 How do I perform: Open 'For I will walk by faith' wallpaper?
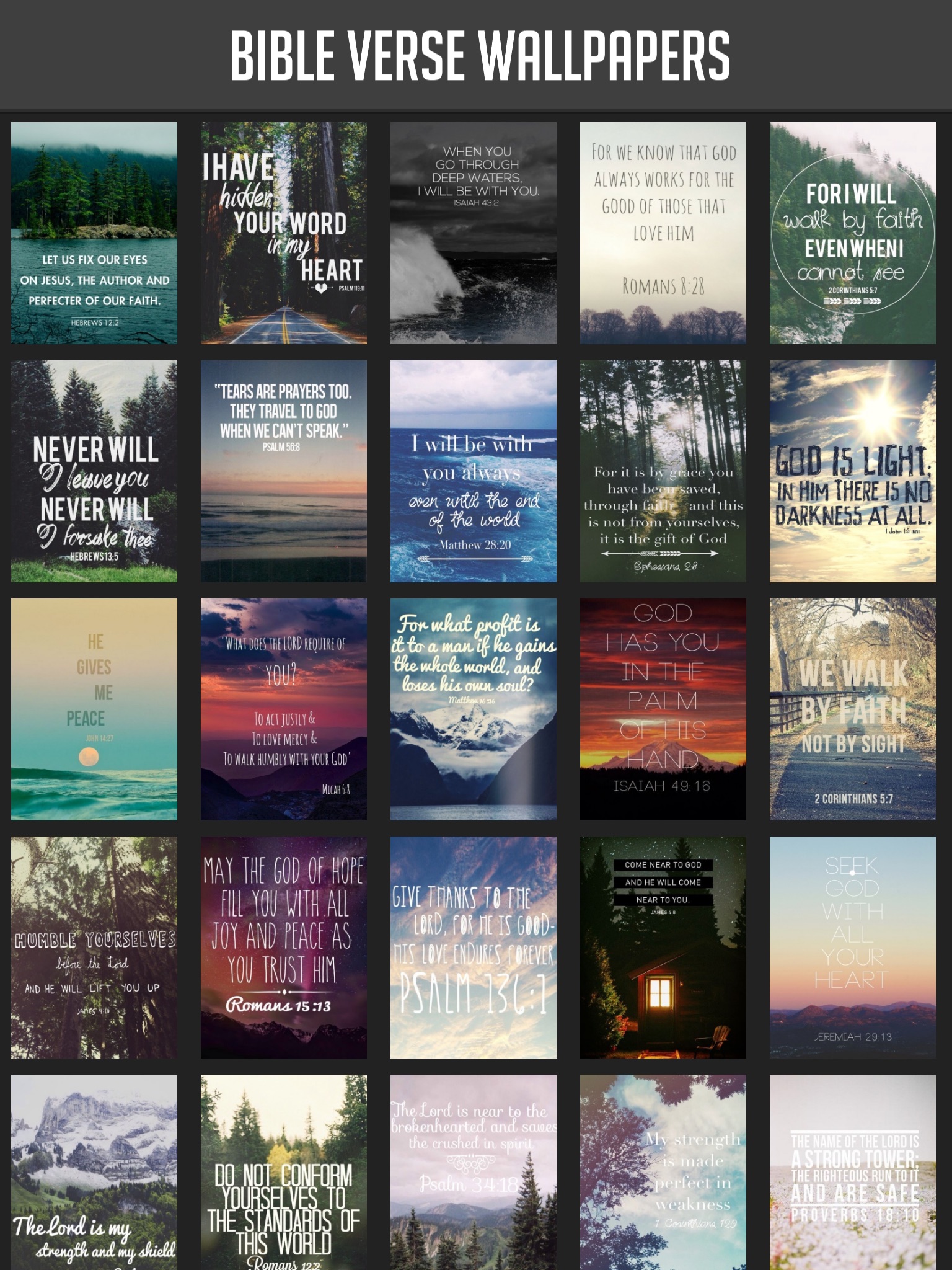click(x=853, y=233)
